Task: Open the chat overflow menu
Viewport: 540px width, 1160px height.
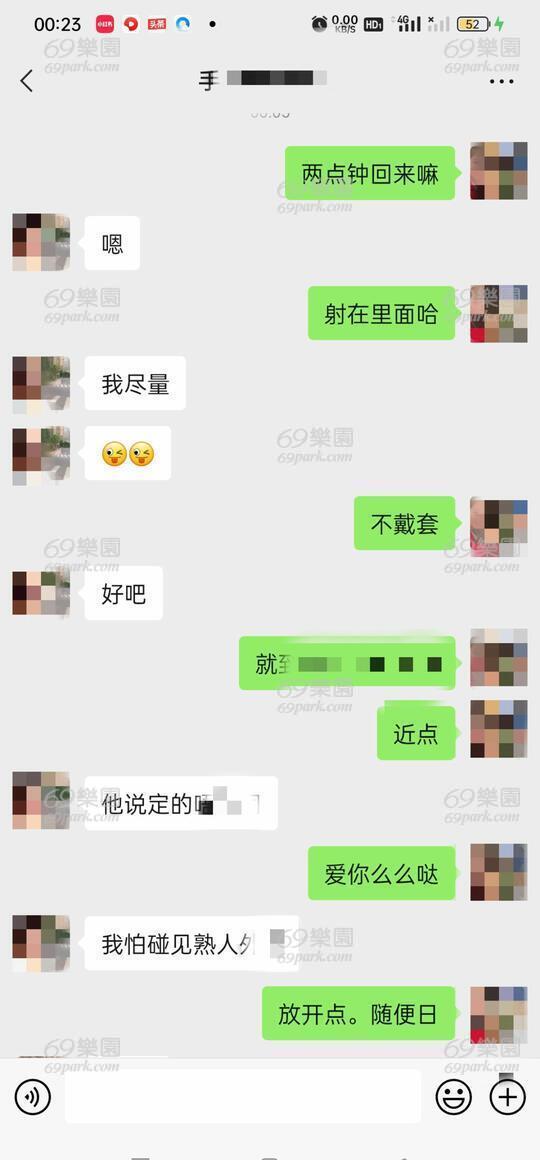Action: [x=502, y=81]
